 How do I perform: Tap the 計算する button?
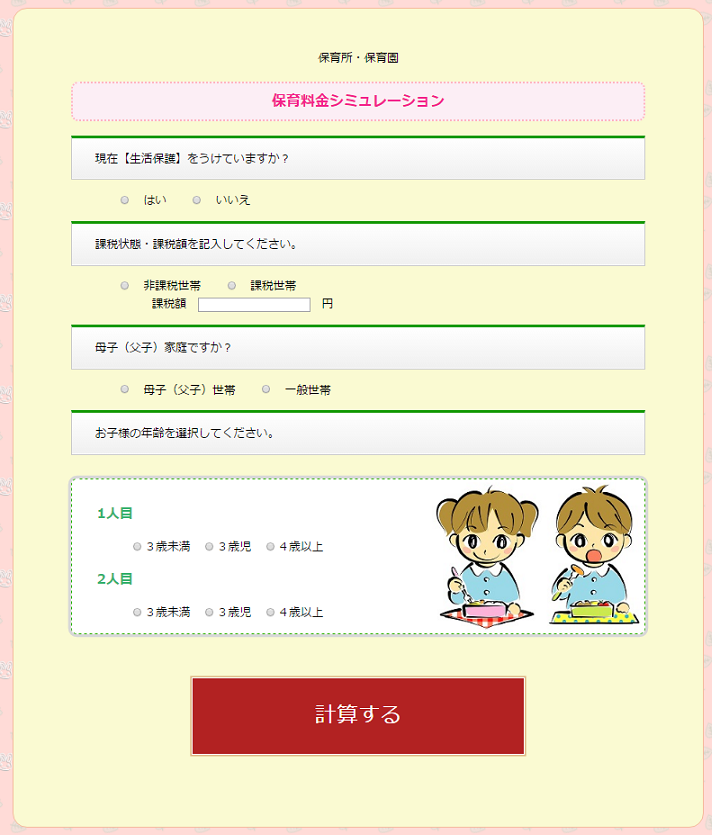(x=357, y=715)
